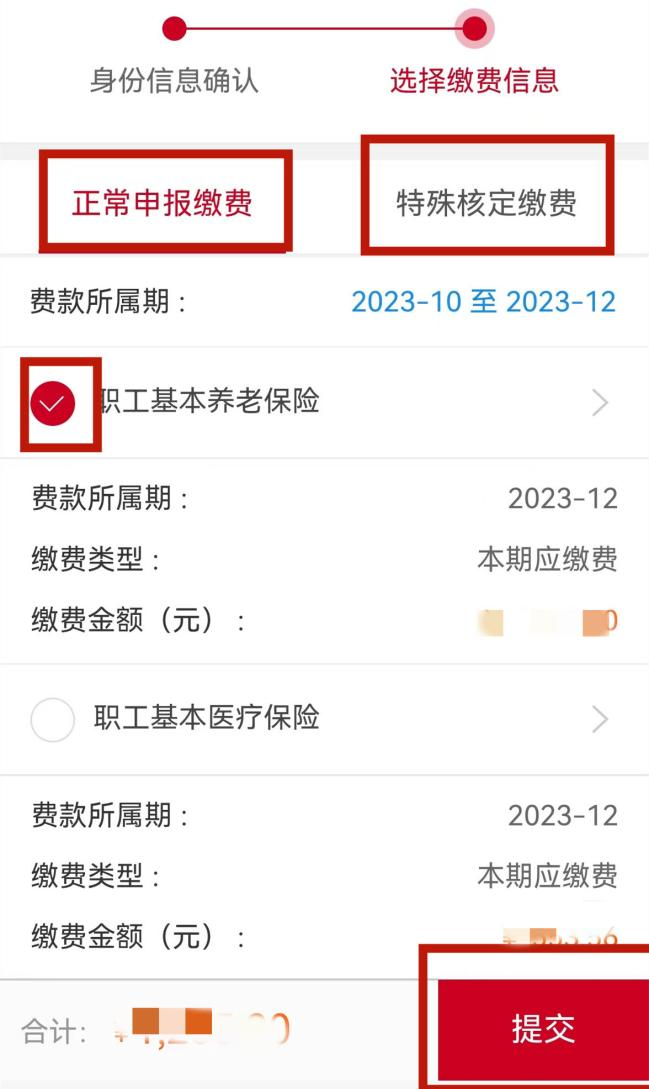The width and height of the screenshot is (649, 1089).
Task: Open 职工基本养老保险 details chevron
Action: [600, 403]
